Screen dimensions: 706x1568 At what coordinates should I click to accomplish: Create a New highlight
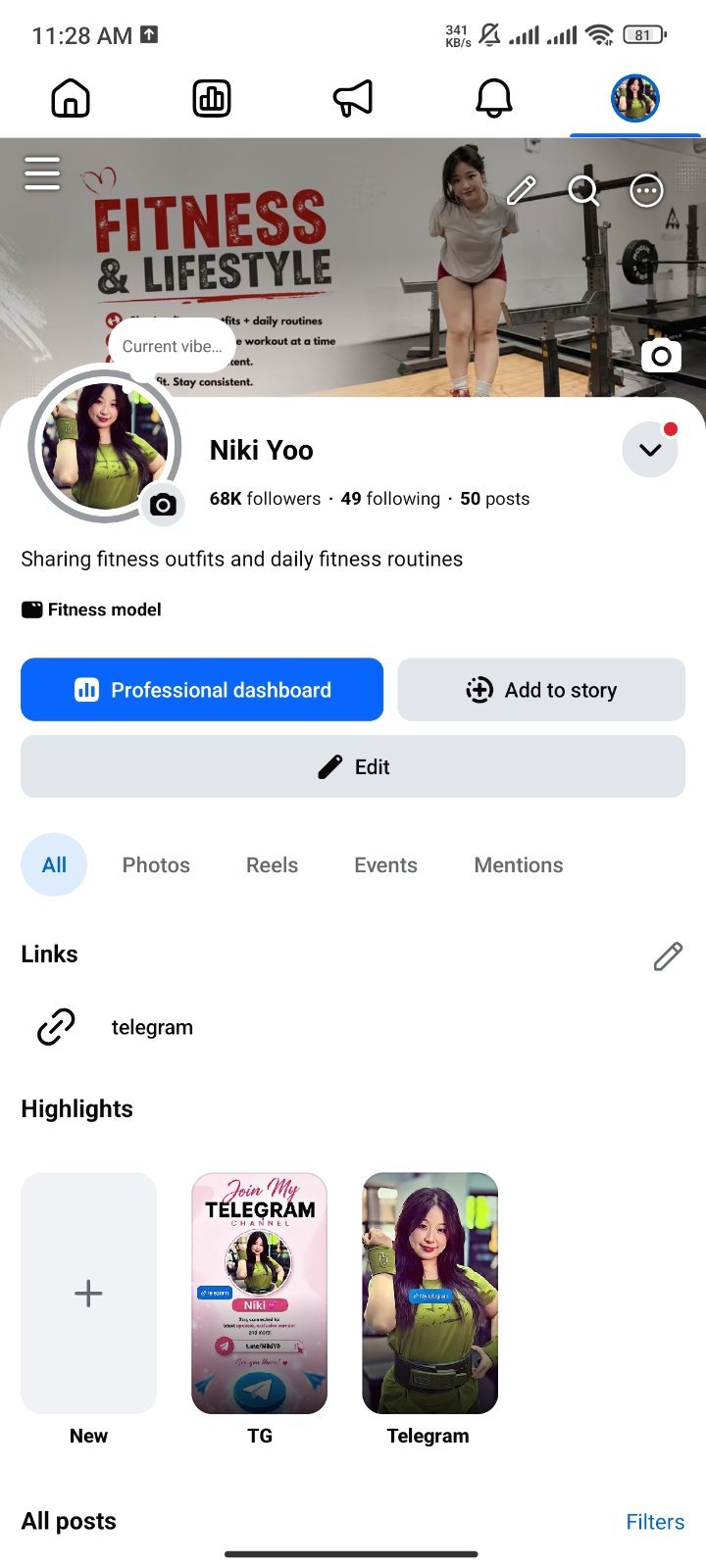[x=88, y=1294]
